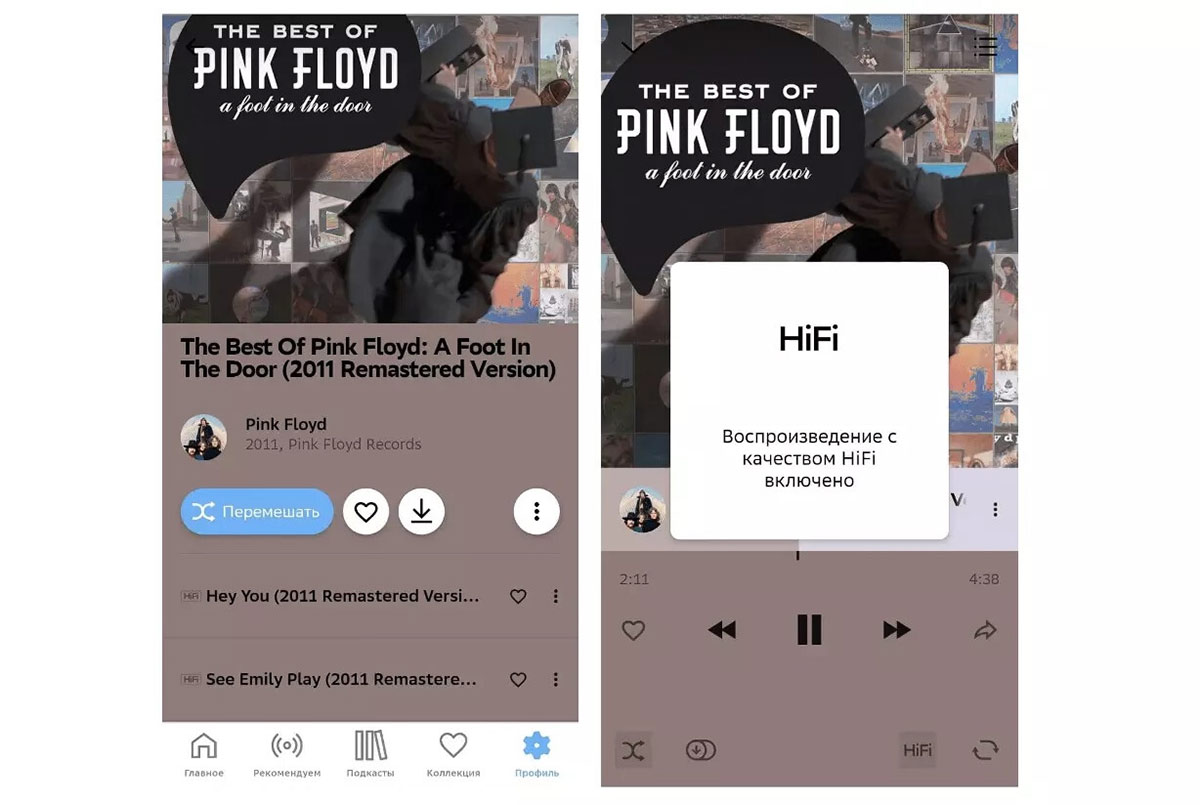Pause the playing track

809,630
